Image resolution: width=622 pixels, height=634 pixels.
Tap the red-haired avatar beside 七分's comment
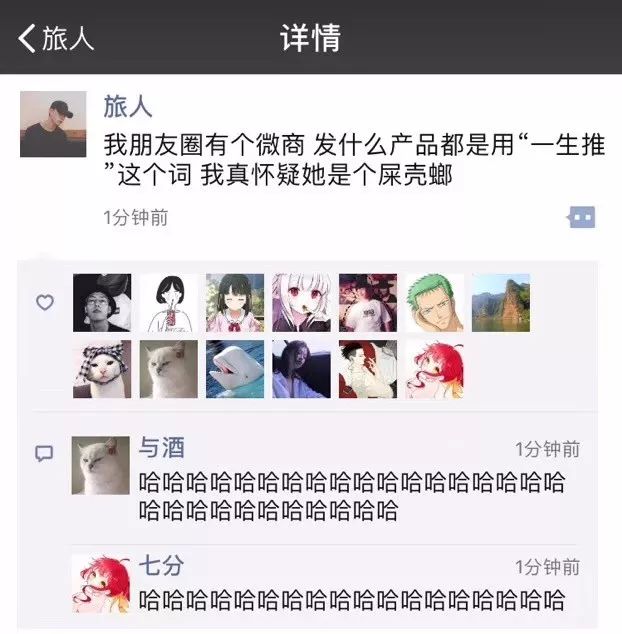[x=101, y=583]
